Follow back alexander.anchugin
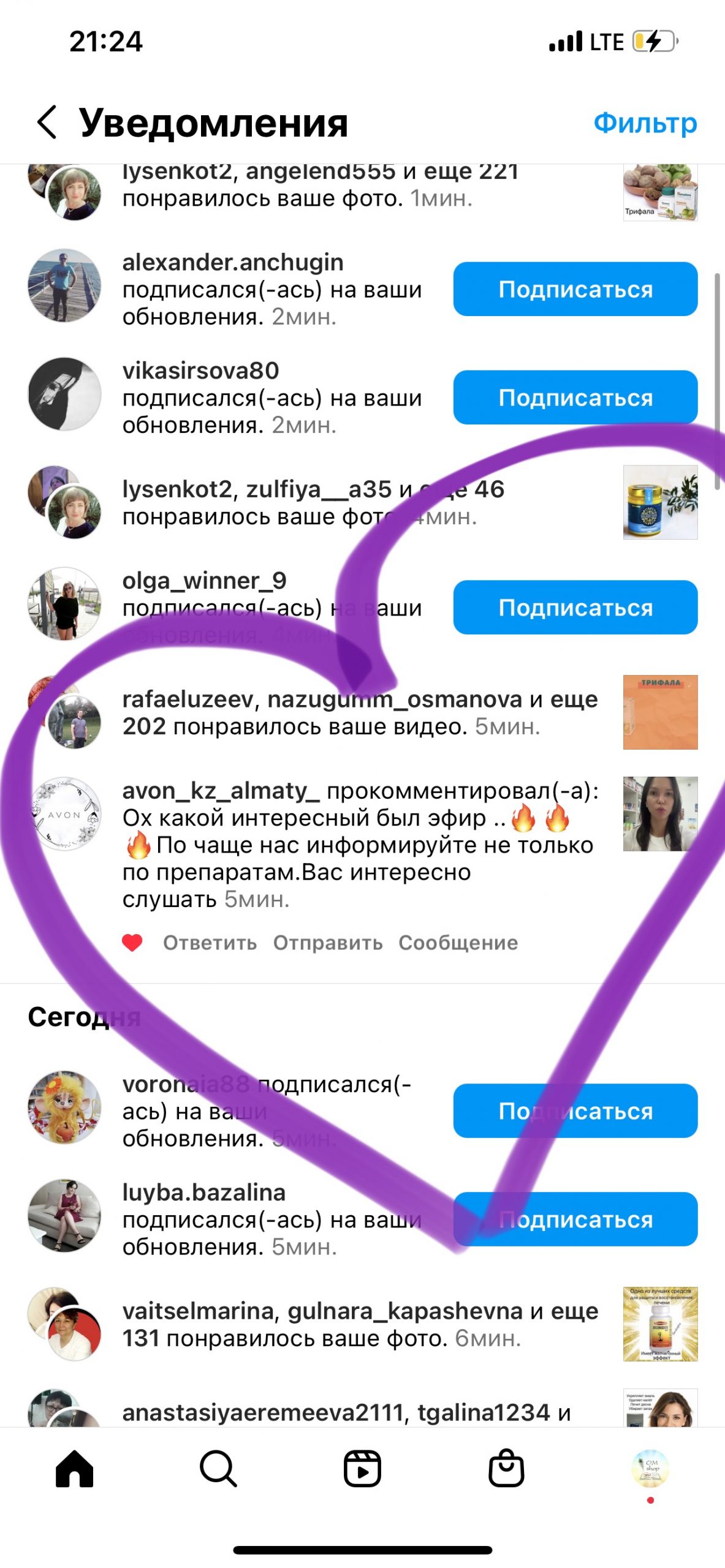This screenshot has height=1568, width=725. [575, 289]
